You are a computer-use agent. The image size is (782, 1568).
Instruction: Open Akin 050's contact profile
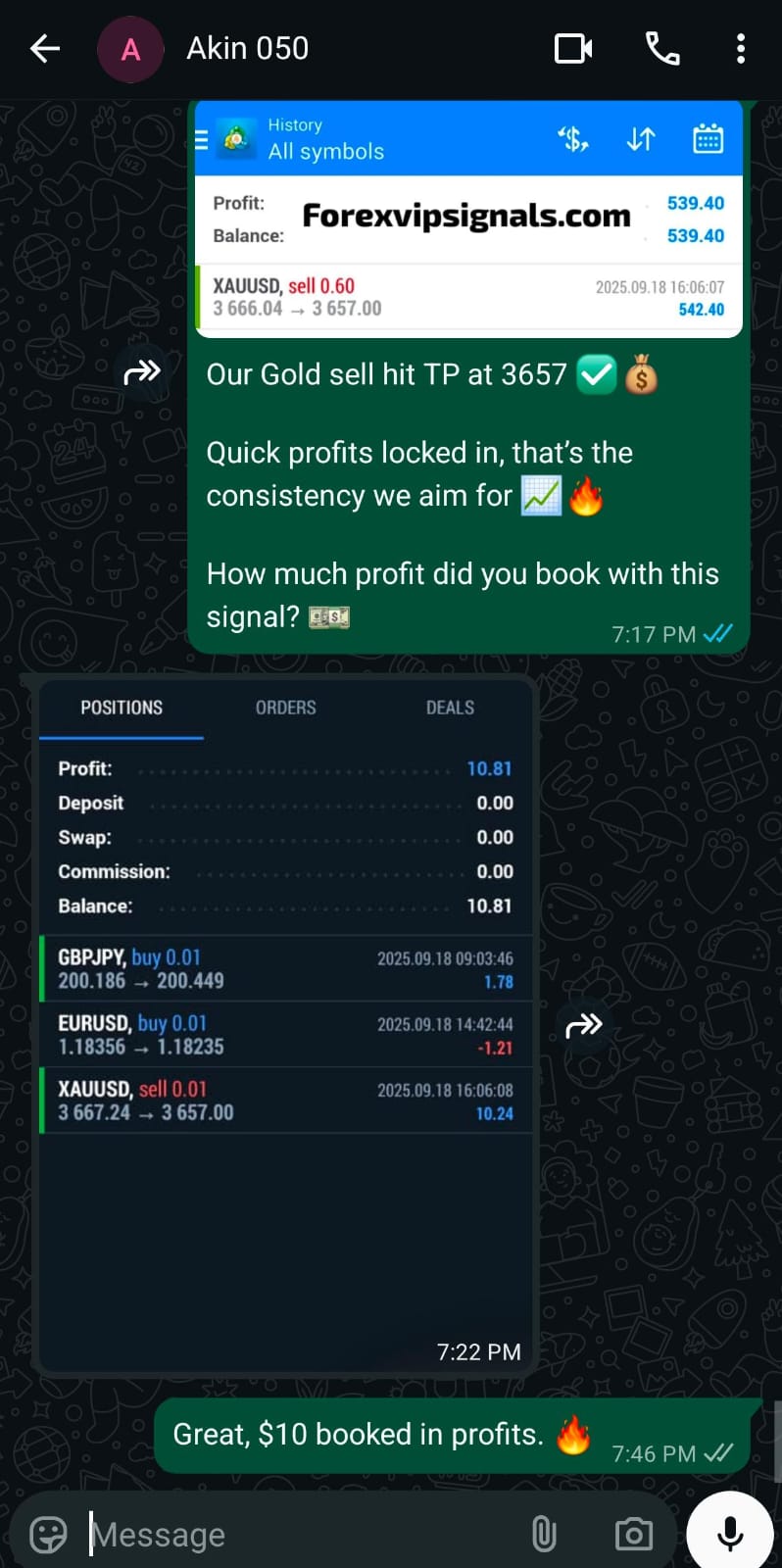pos(247,48)
